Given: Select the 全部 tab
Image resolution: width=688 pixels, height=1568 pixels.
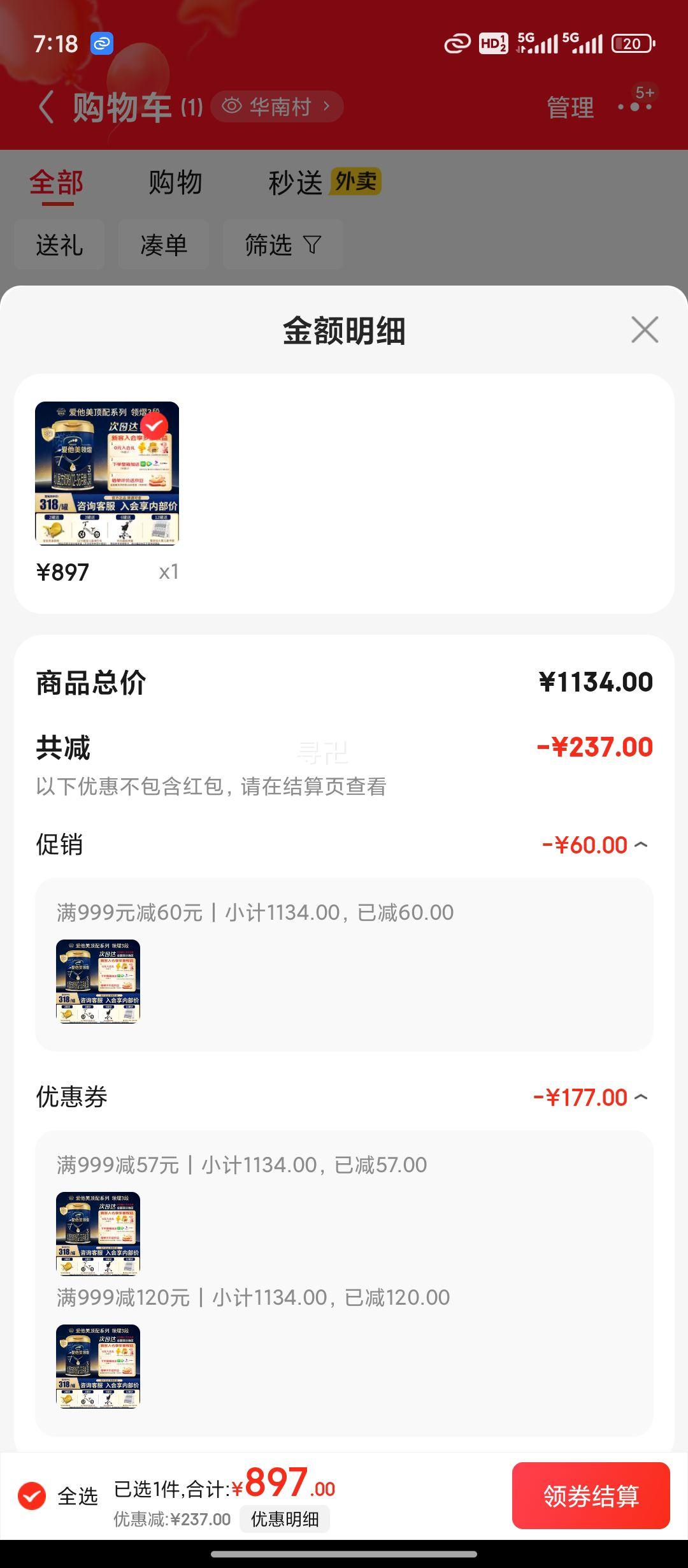Looking at the screenshot, I should tap(57, 183).
